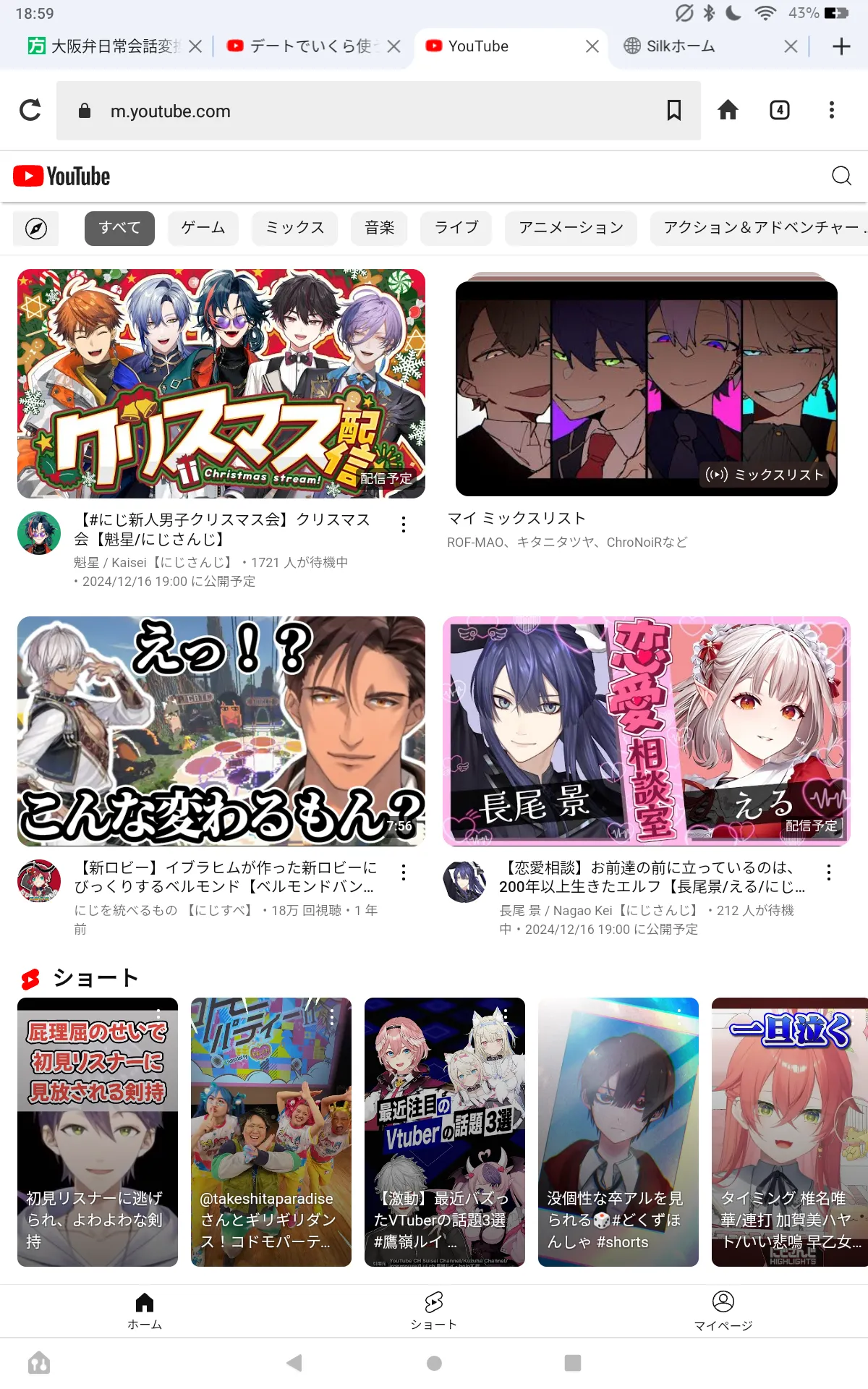The height and width of the screenshot is (1389, 868).
Task: Open the クリスマス配信 stream thumbnail
Action: [x=221, y=383]
